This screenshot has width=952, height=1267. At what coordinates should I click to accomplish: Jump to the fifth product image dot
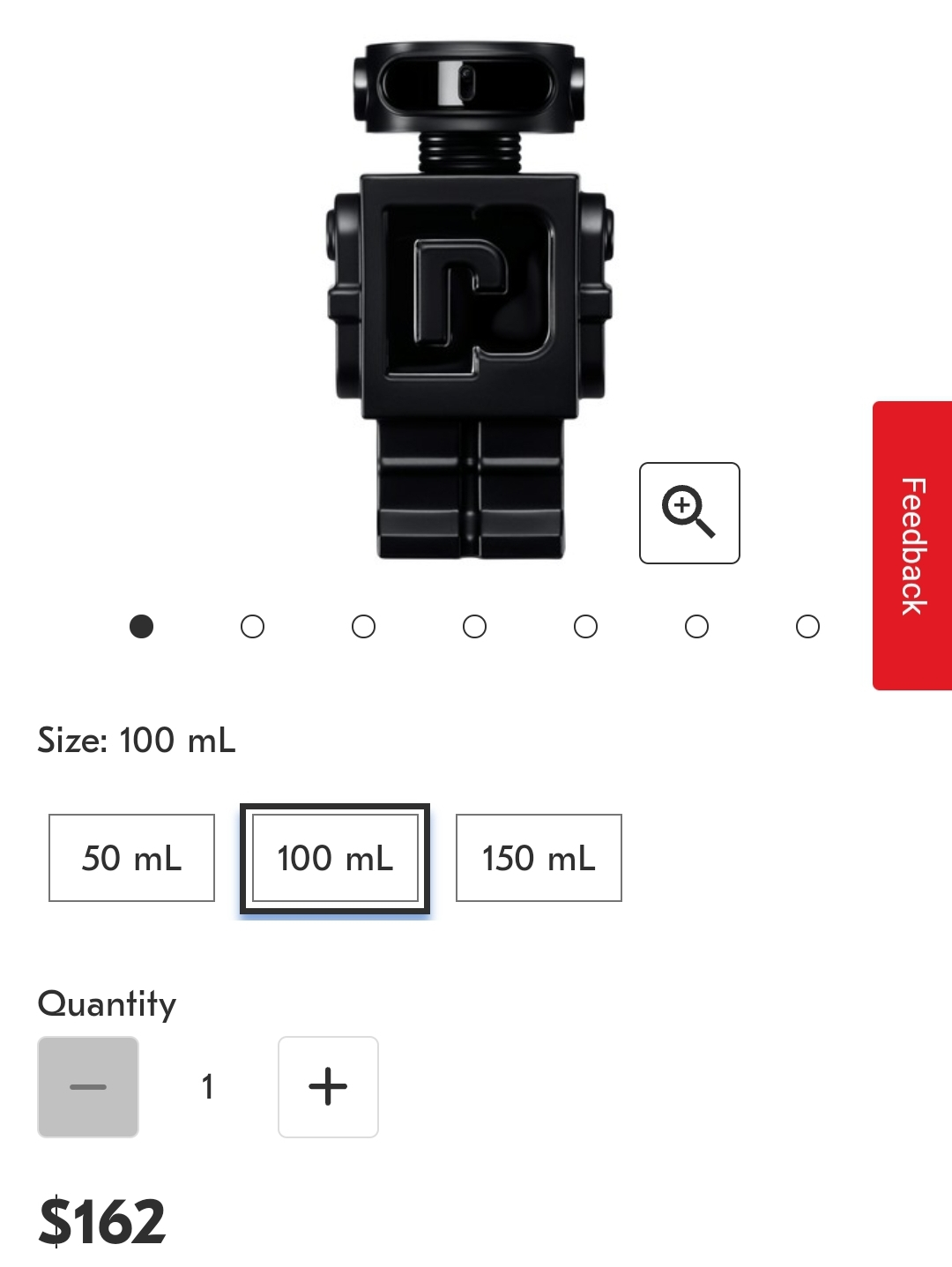585,627
